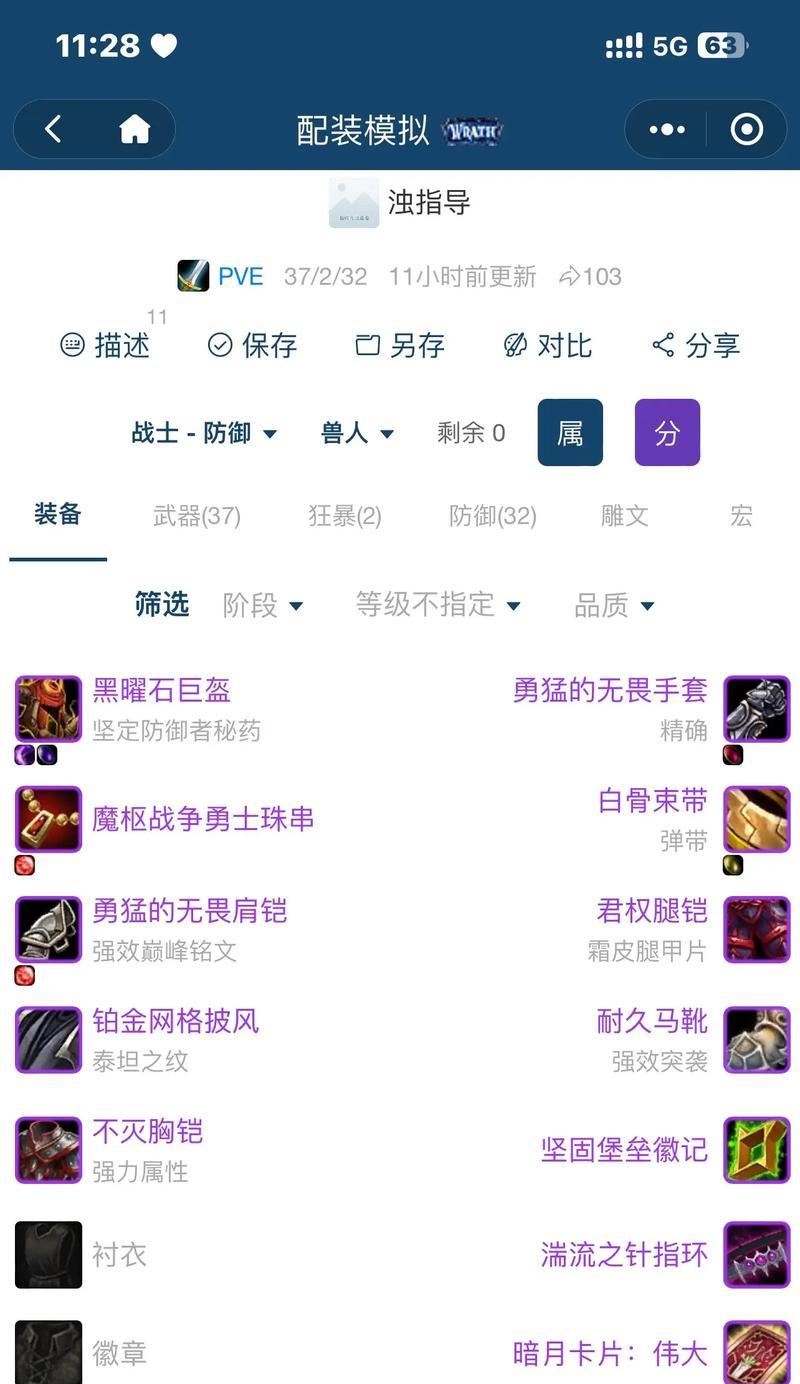Choose 另存 to save a copy

coord(400,345)
